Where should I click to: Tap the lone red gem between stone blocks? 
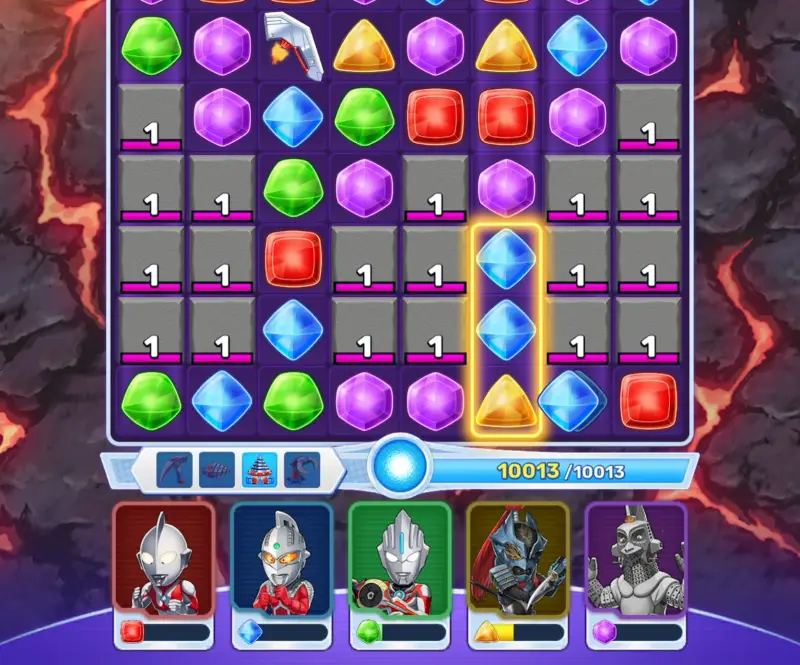tap(291, 258)
